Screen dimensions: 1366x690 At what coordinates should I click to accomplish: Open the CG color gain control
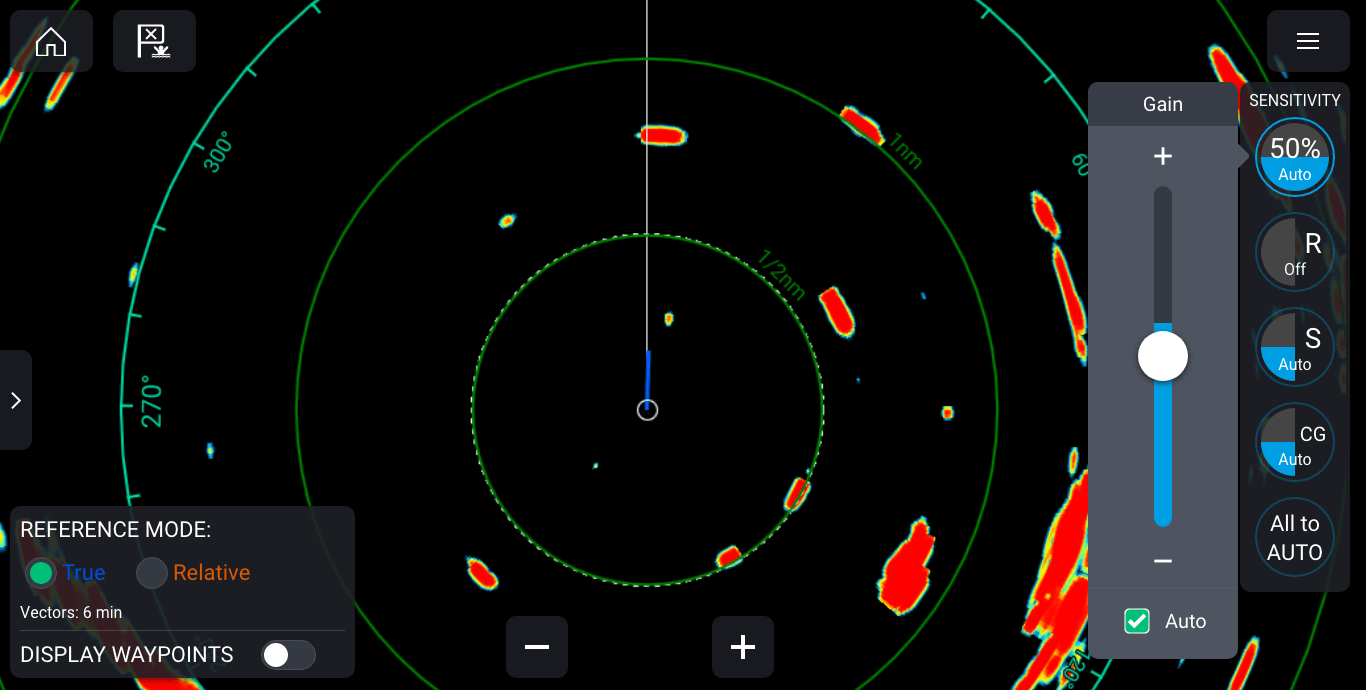click(x=1294, y=443)
